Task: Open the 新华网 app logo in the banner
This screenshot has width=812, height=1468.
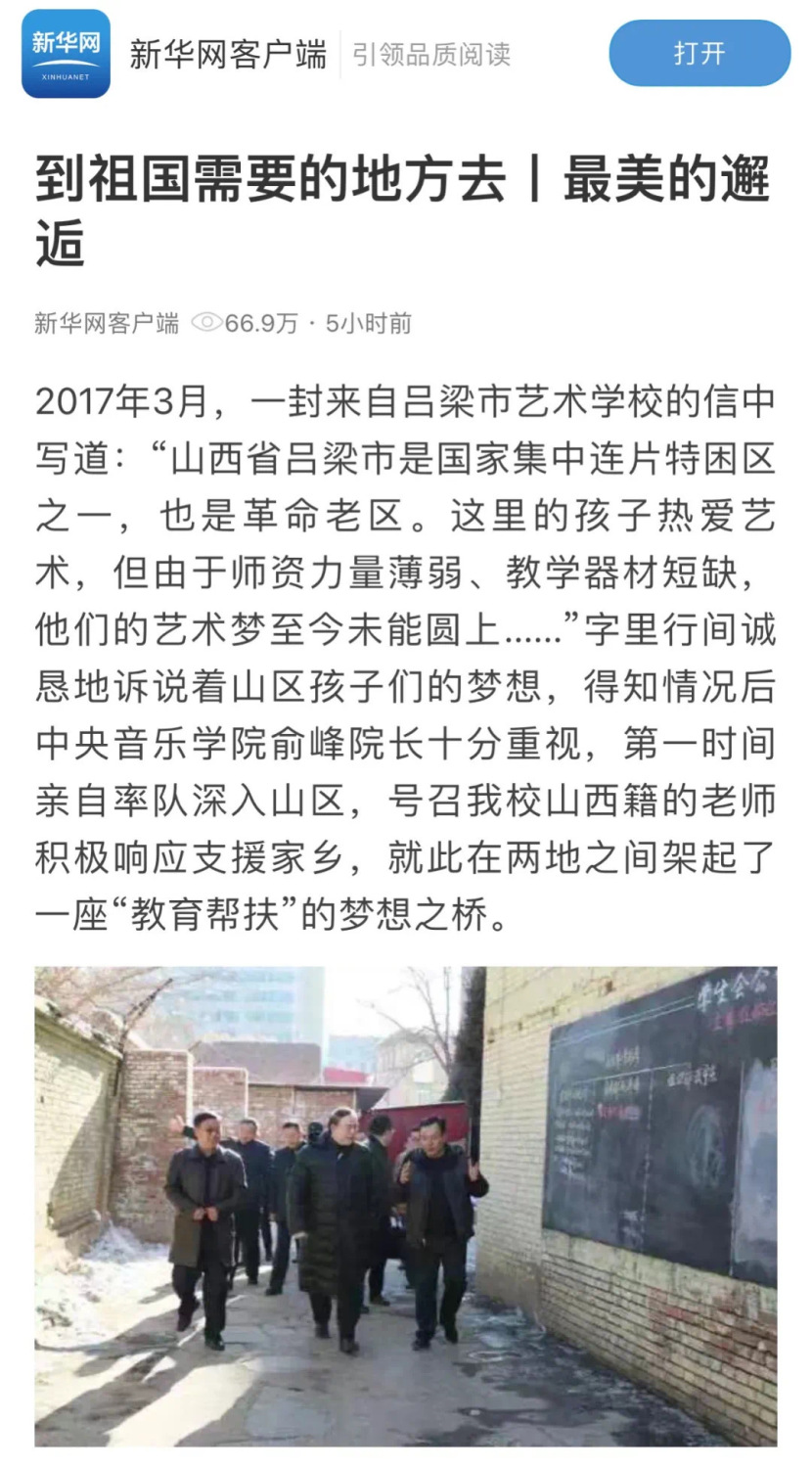Action: [x=66, y=54]
